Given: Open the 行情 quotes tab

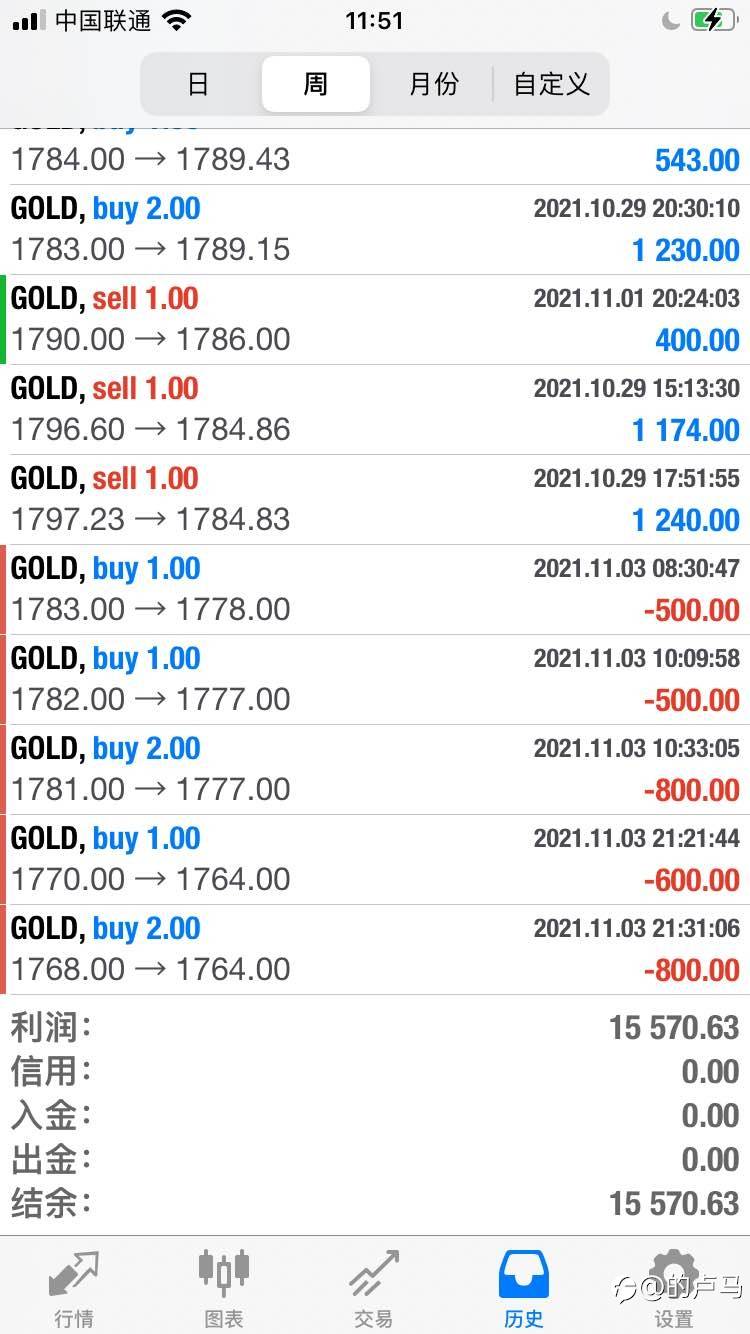Looking at the screenshot, I should 74,1287.
